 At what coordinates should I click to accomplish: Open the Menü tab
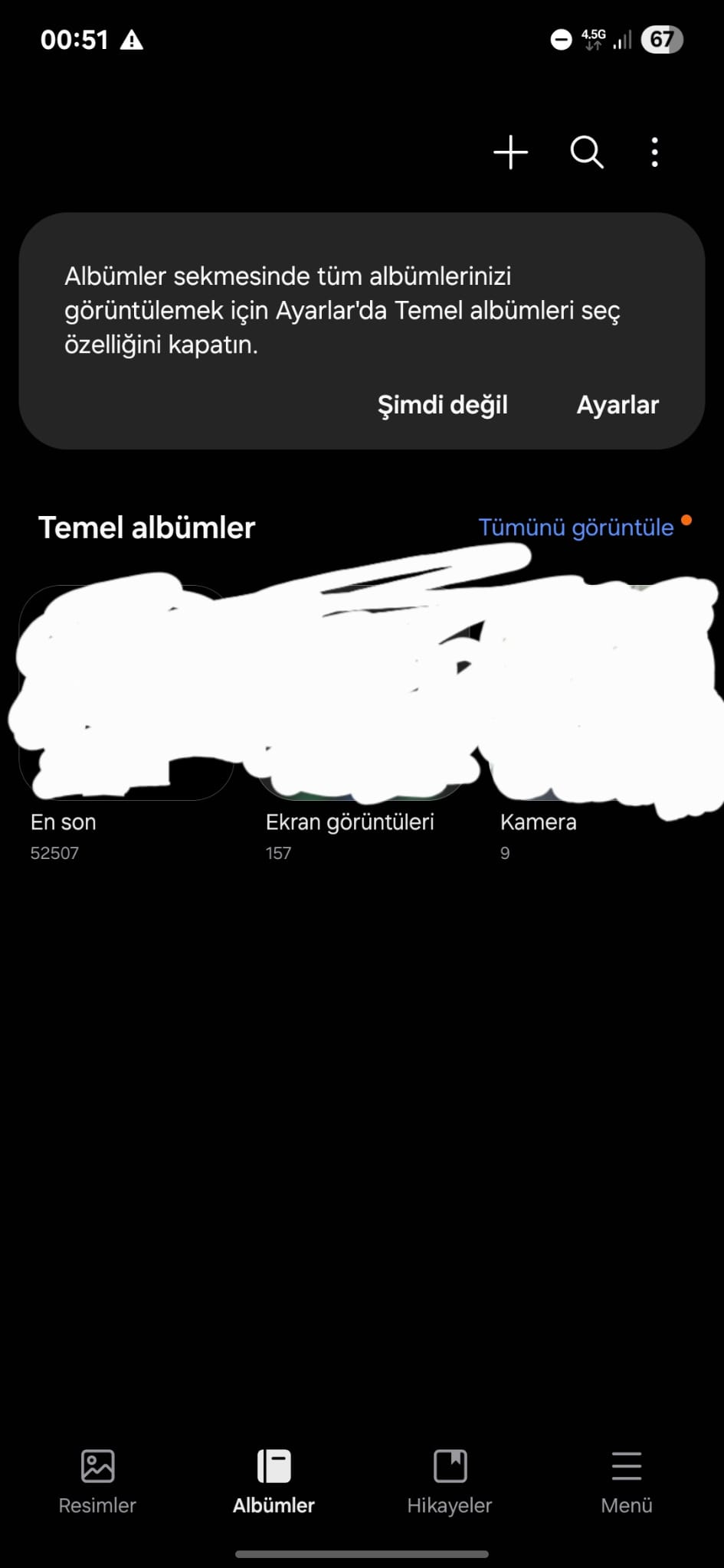pos(627,1481)
